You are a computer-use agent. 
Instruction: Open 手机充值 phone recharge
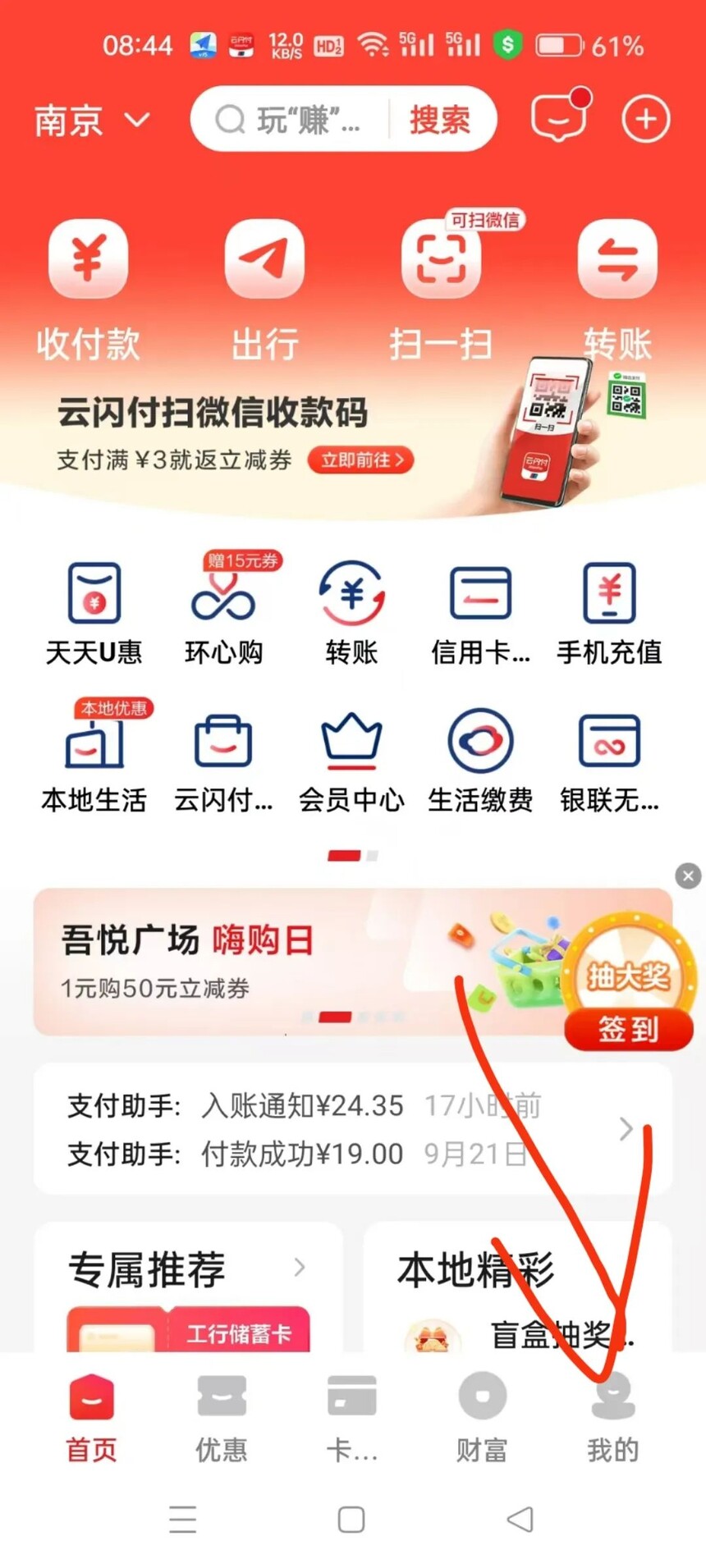(609, 611)
